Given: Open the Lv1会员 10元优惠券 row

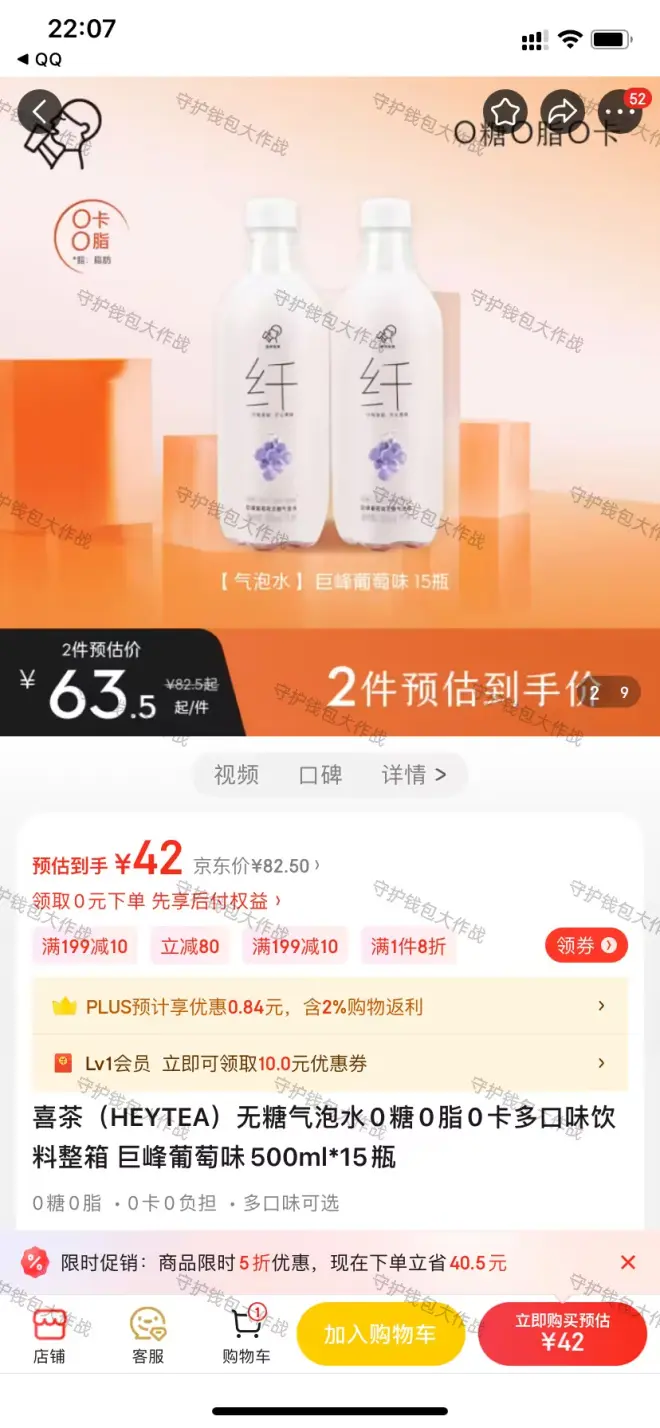Looking at the screenshot, I should tap(330, 1063).
